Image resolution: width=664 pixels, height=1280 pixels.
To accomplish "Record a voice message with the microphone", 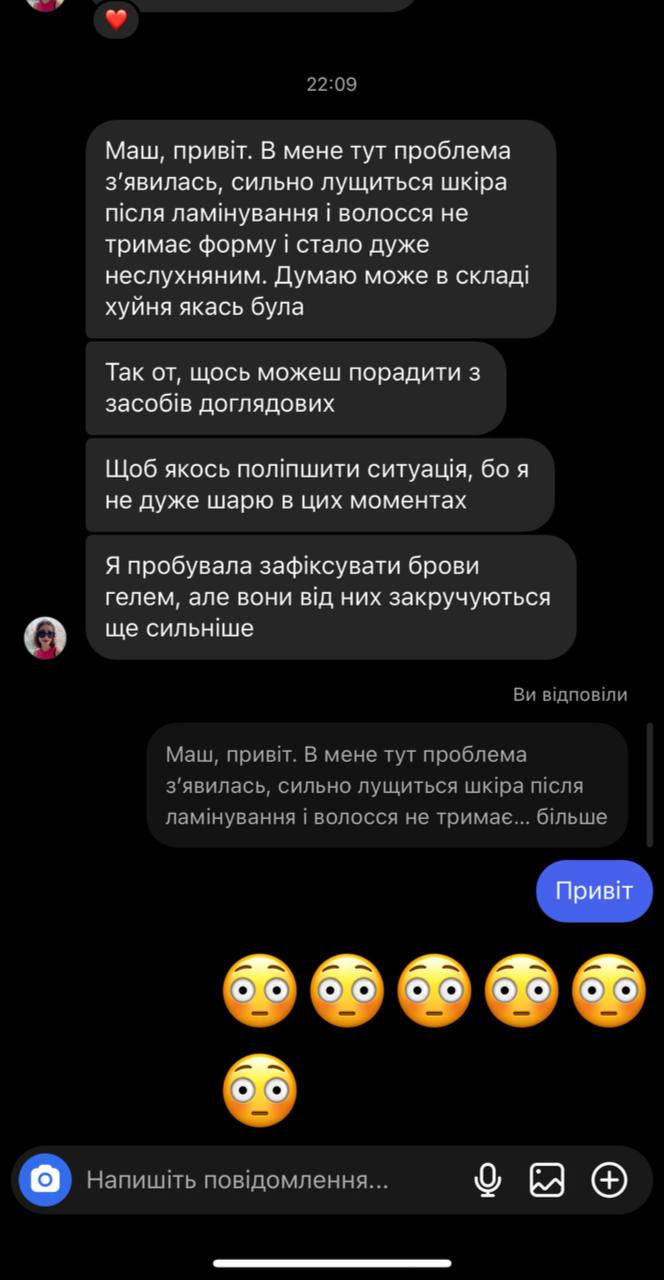I will pos(487,1180).
